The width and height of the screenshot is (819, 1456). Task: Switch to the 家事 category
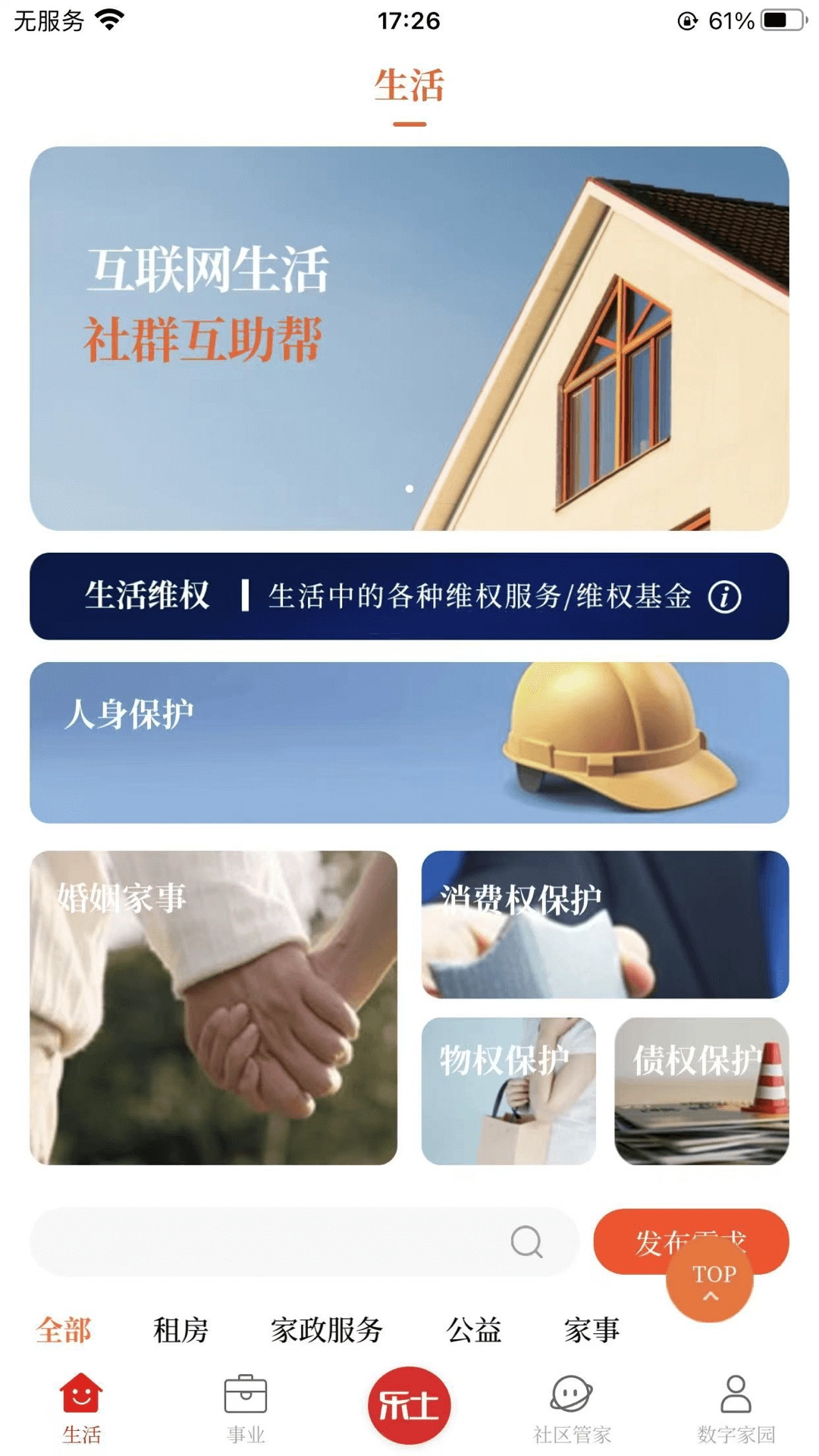(591, 1330)
